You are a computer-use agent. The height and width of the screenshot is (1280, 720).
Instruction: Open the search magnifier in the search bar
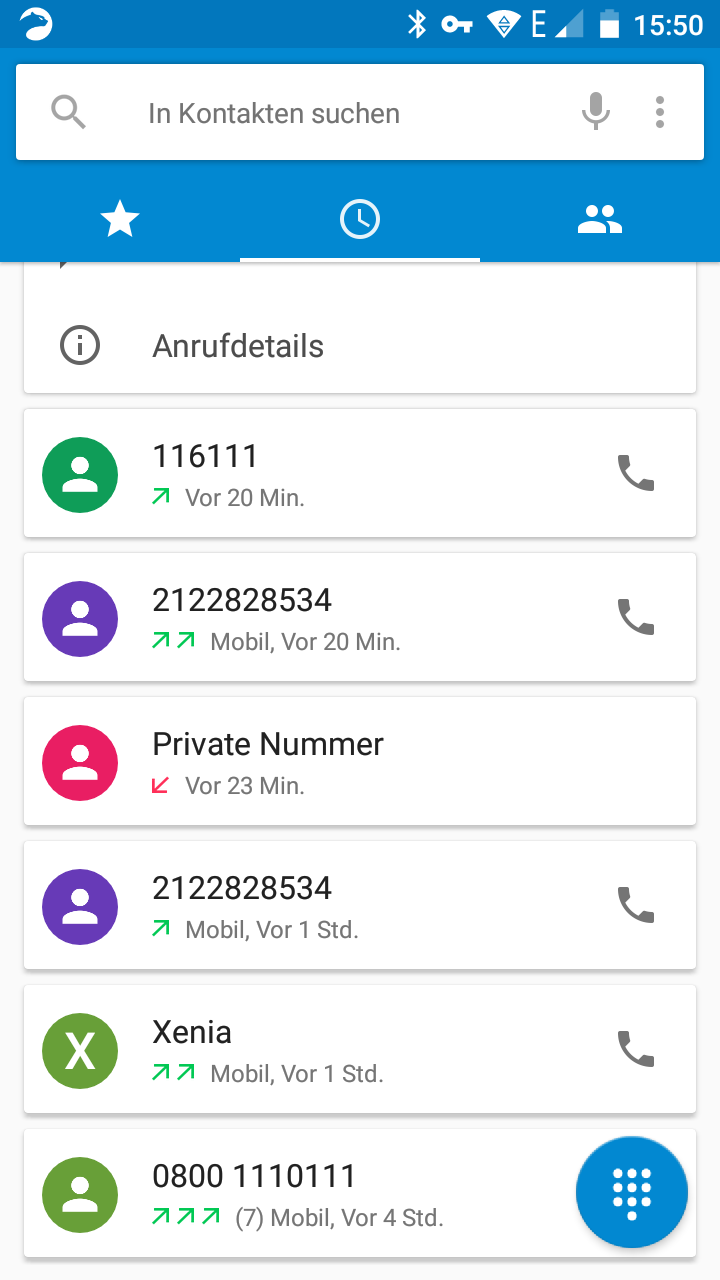(x=68, y=112)
